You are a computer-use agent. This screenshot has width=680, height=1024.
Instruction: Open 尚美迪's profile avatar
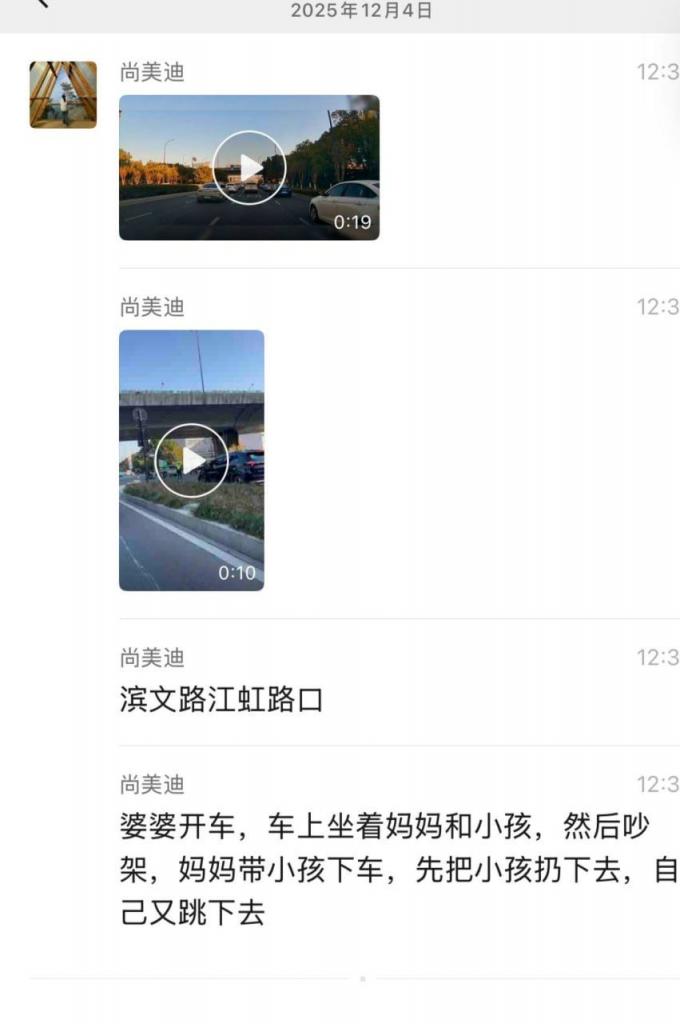63,95
